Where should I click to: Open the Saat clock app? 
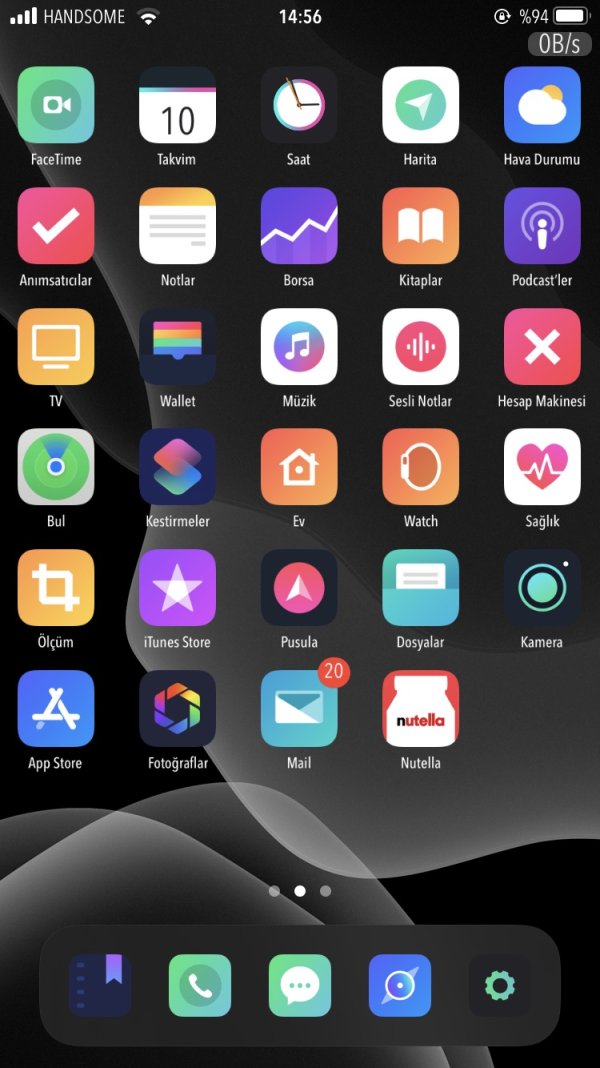click(299, 105)
